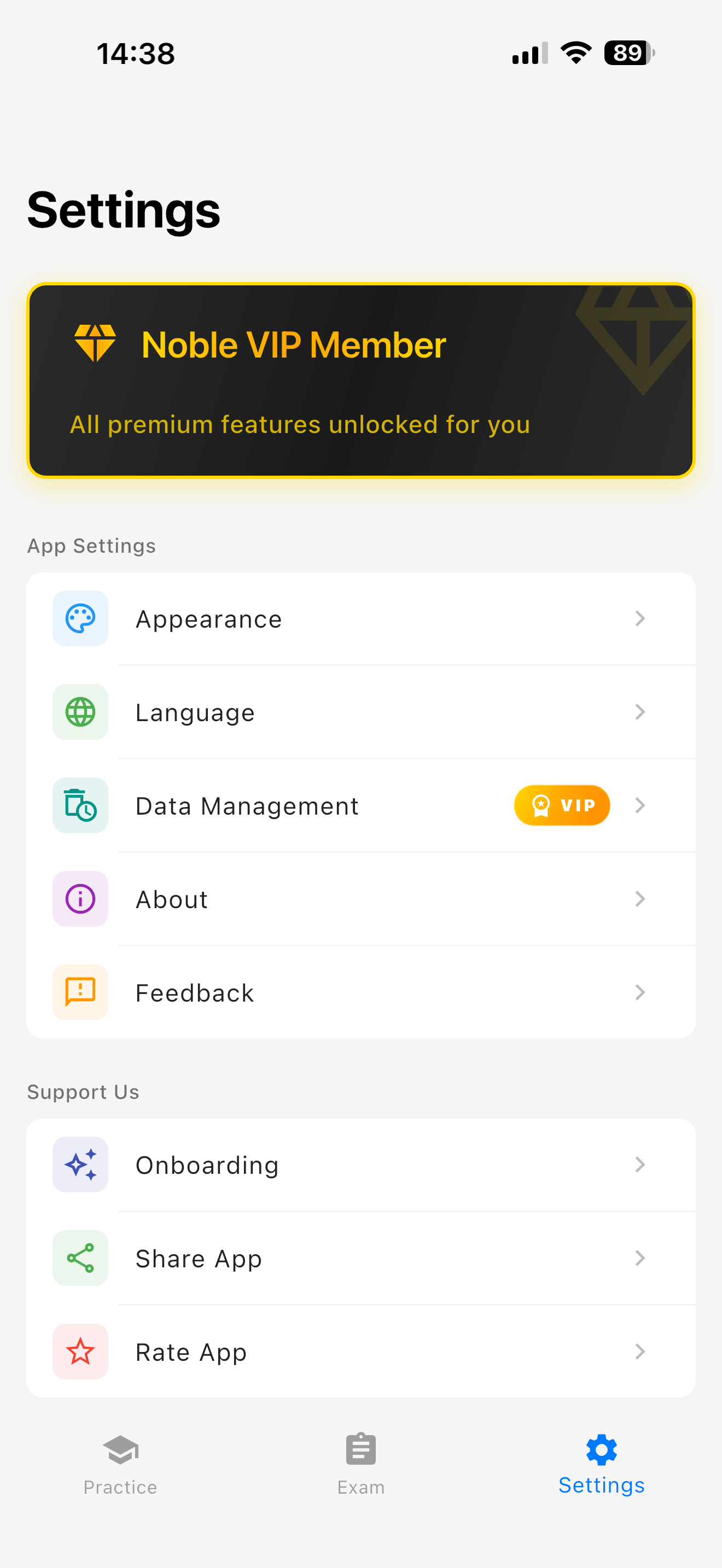Tap the Rate App star icon
Viewport: 722px width, 1568px height.
coord(80,1351)
